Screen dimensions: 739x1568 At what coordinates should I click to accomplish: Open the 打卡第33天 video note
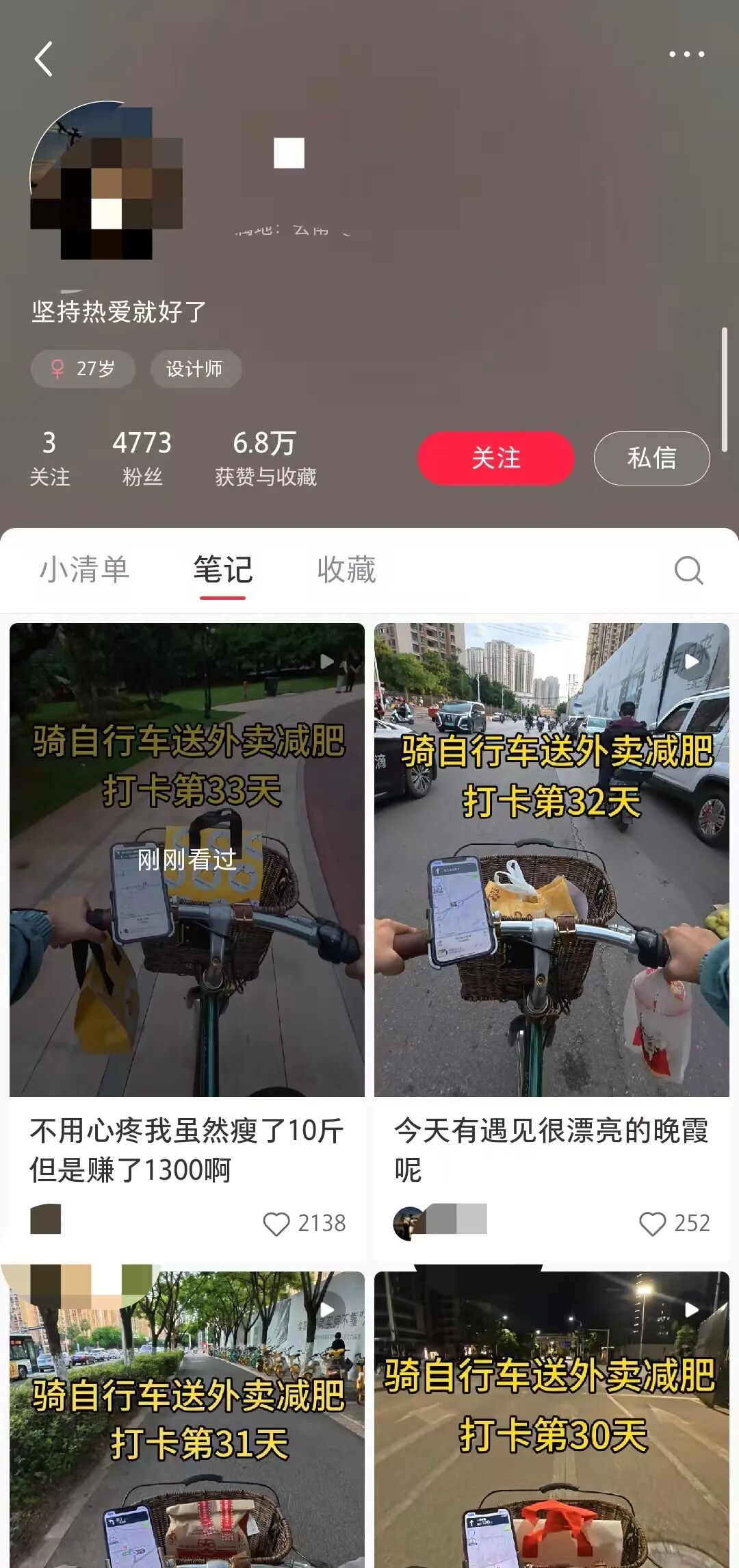point(187,859)
